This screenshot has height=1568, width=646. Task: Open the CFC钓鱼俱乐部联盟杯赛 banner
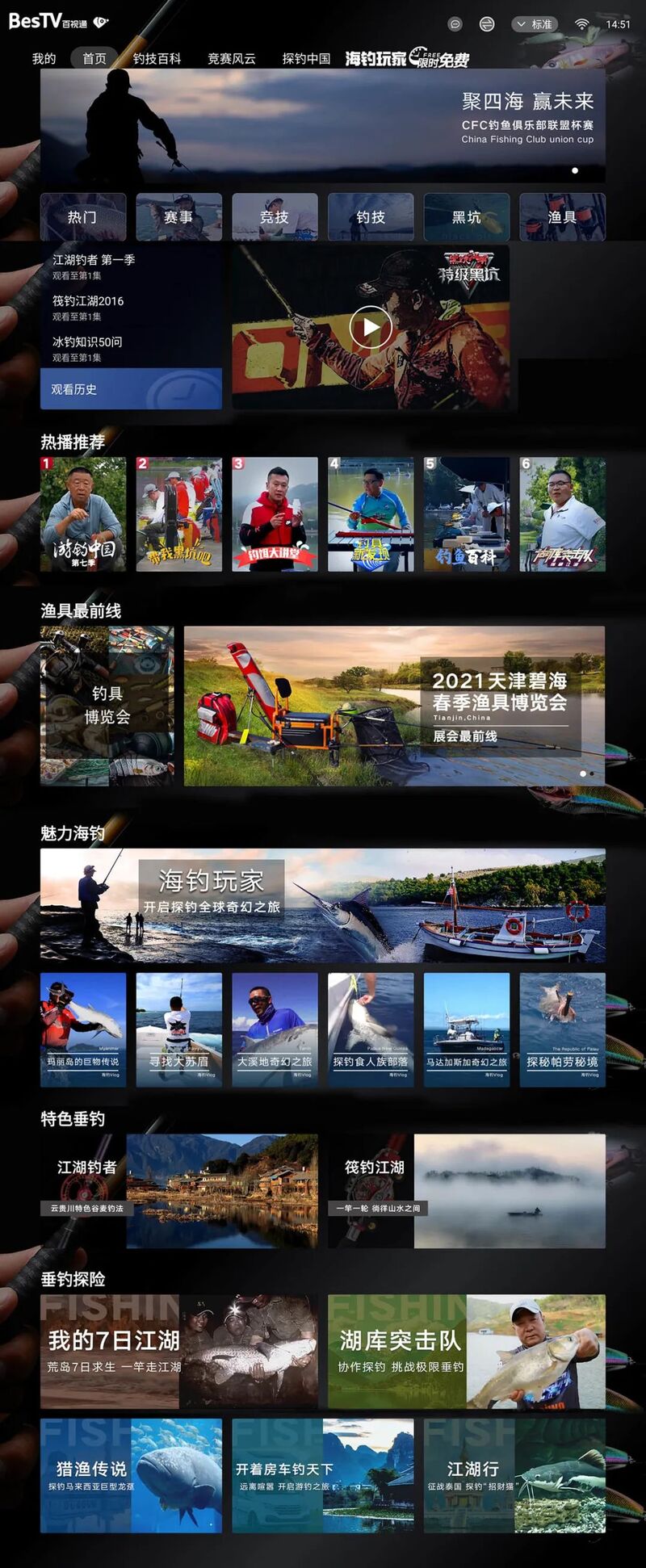coord(323,125)
